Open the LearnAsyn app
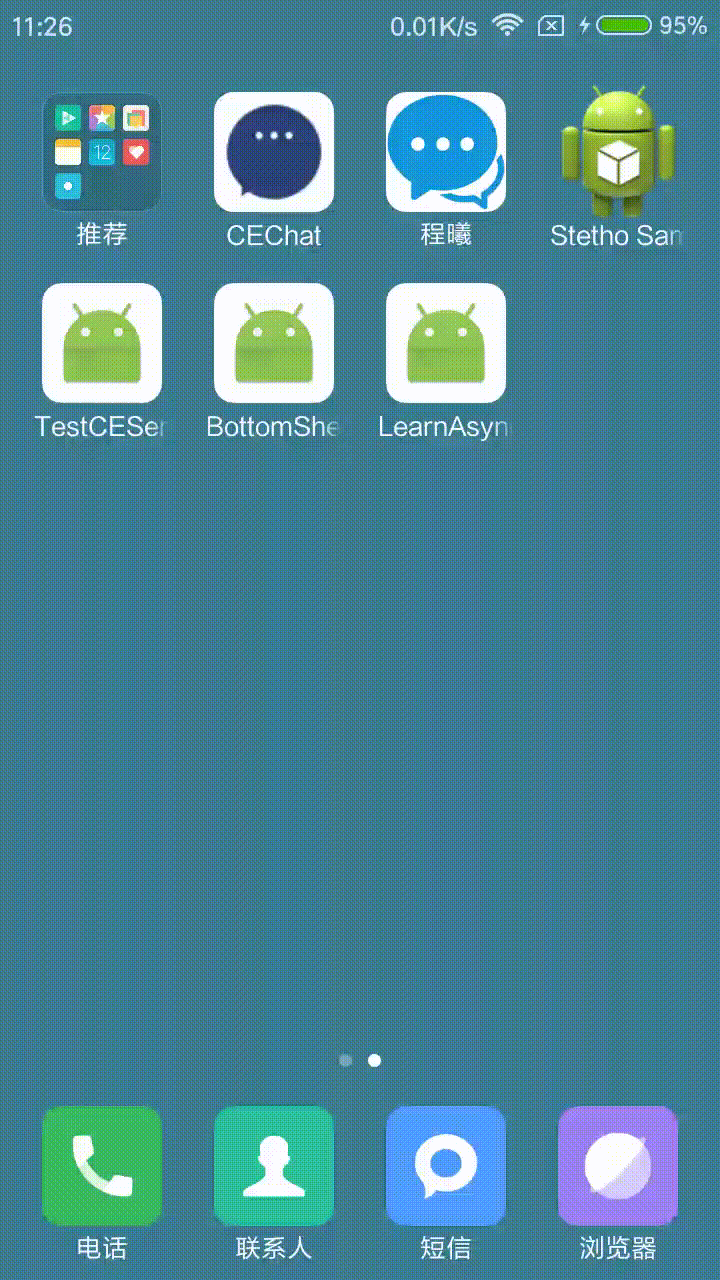Viewport: 720px width, 1280px height. click(446, 343)
